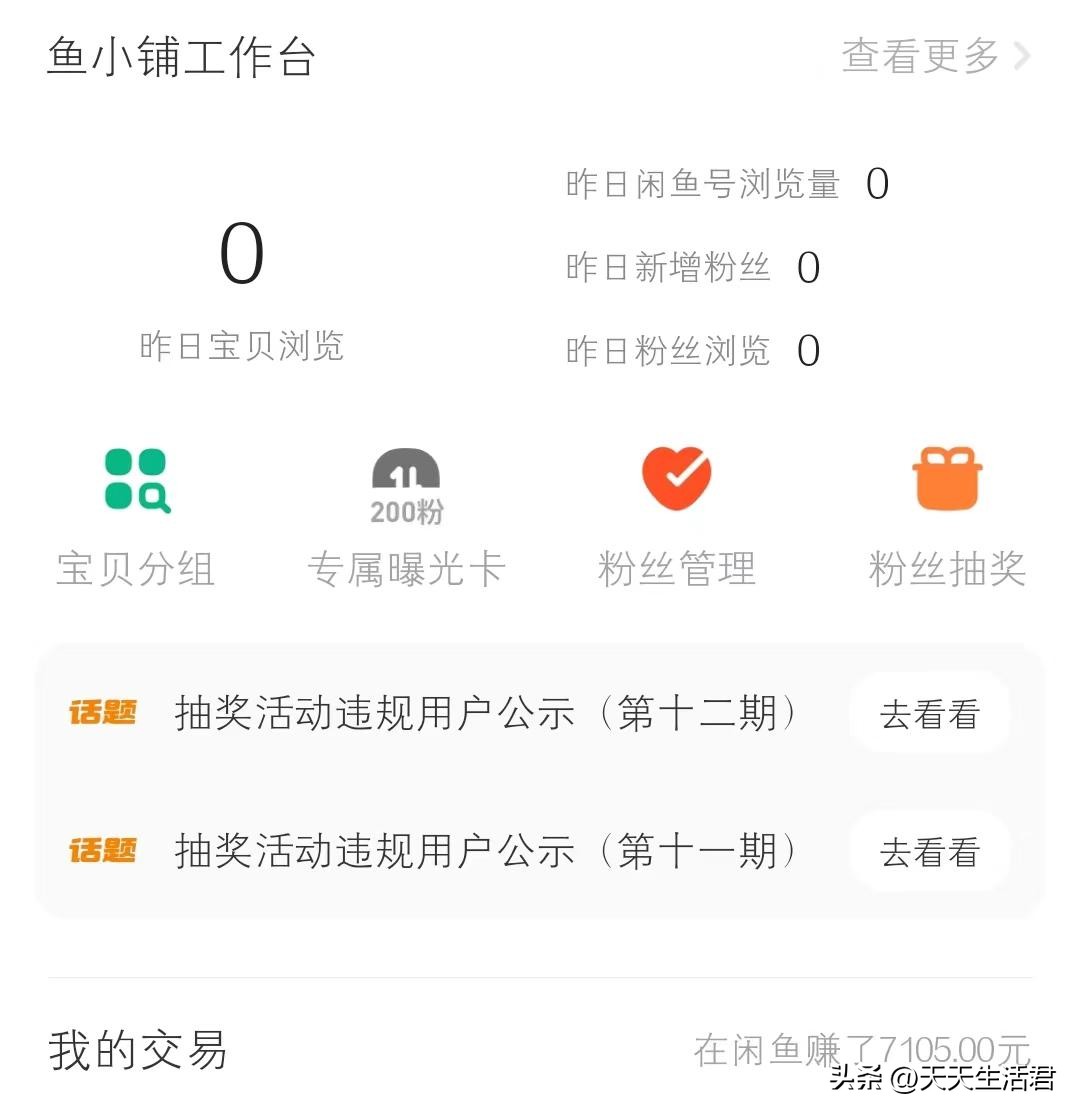1080x1116 pixels.
Task: Click the first 话题 topic label
Action: coord(103,713)
